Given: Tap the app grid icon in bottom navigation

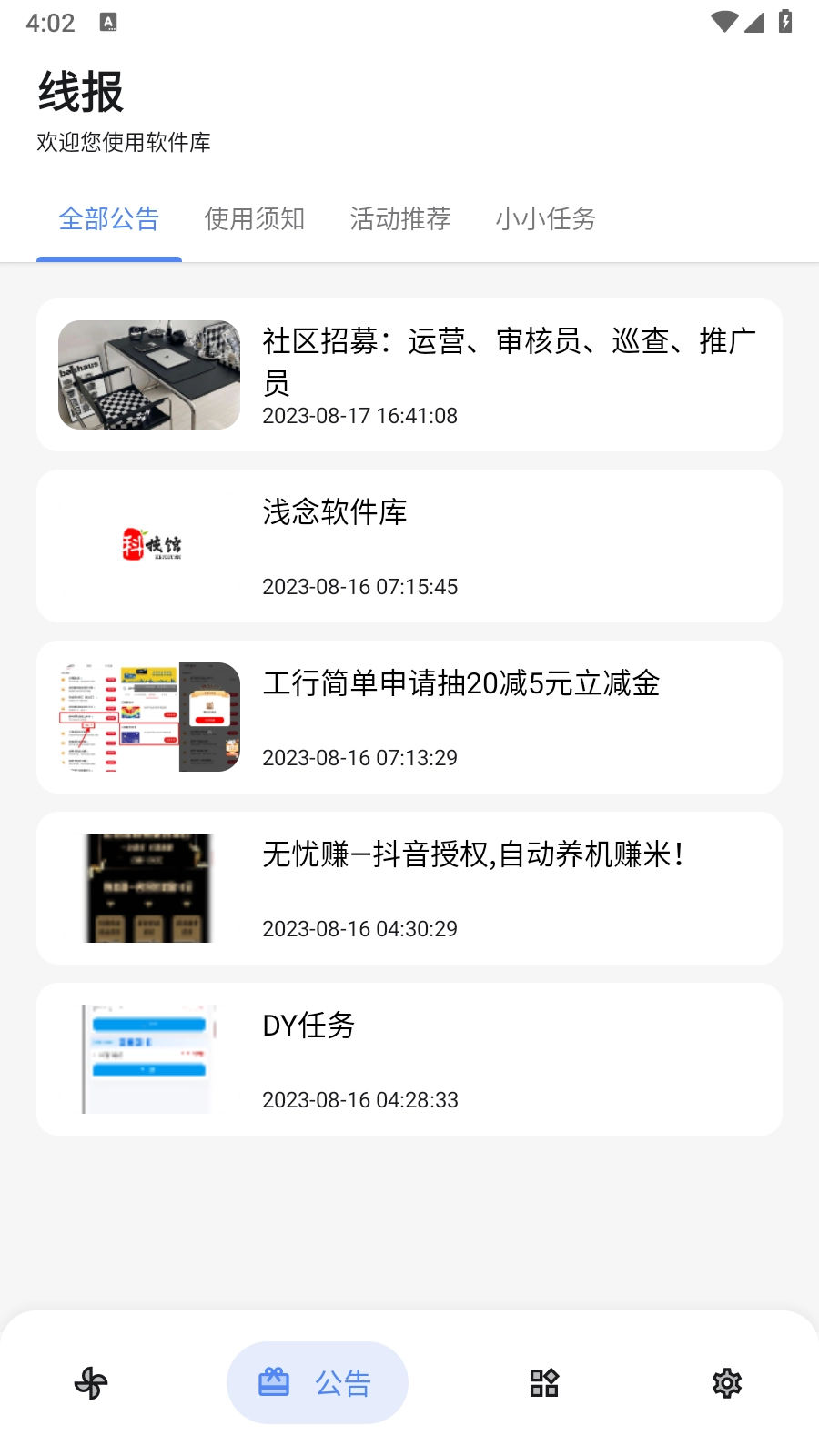Looking at the screenshot, I should 544,1382.
